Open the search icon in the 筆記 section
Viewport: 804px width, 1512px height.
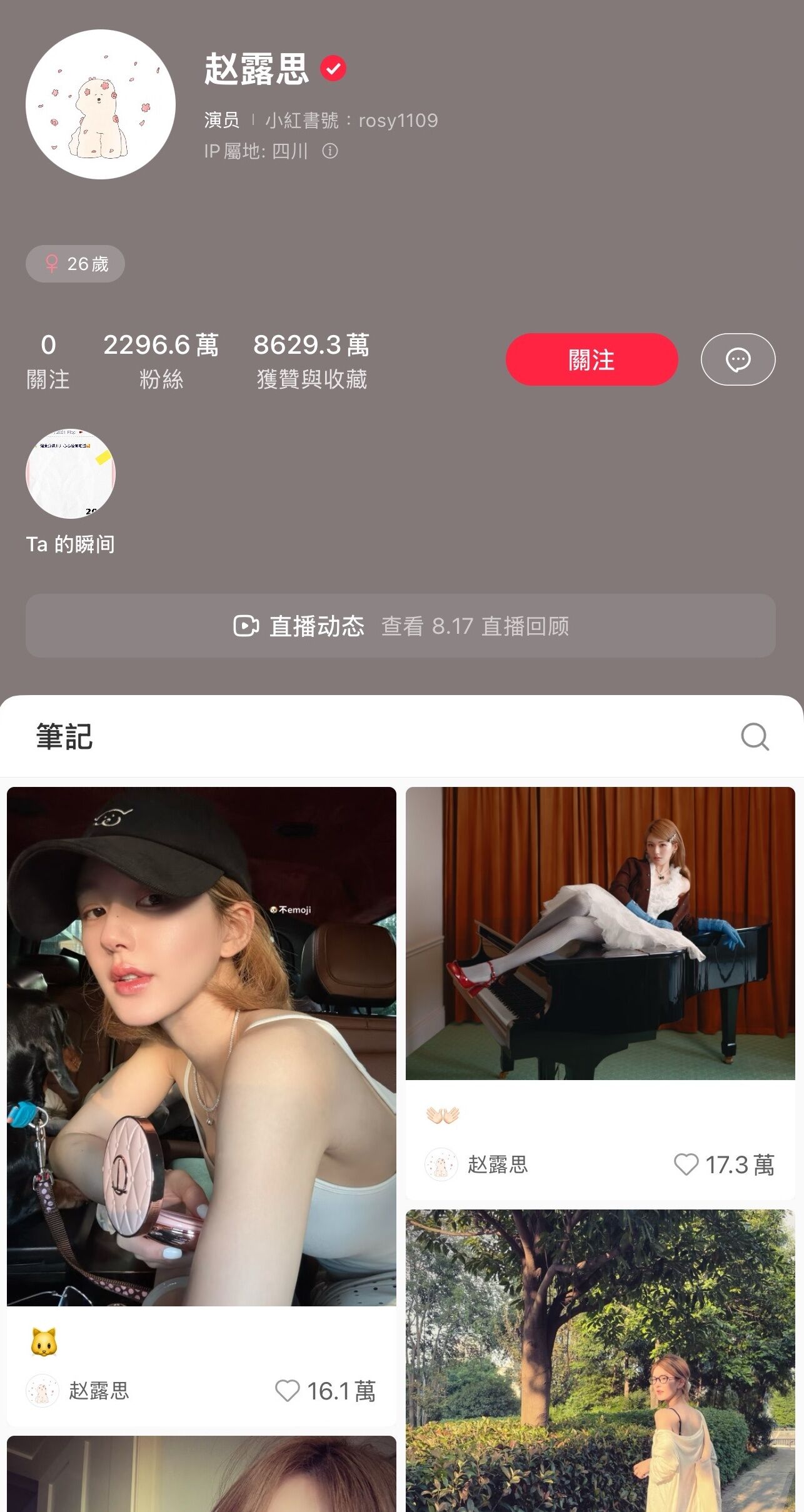[x=755, y=738]
